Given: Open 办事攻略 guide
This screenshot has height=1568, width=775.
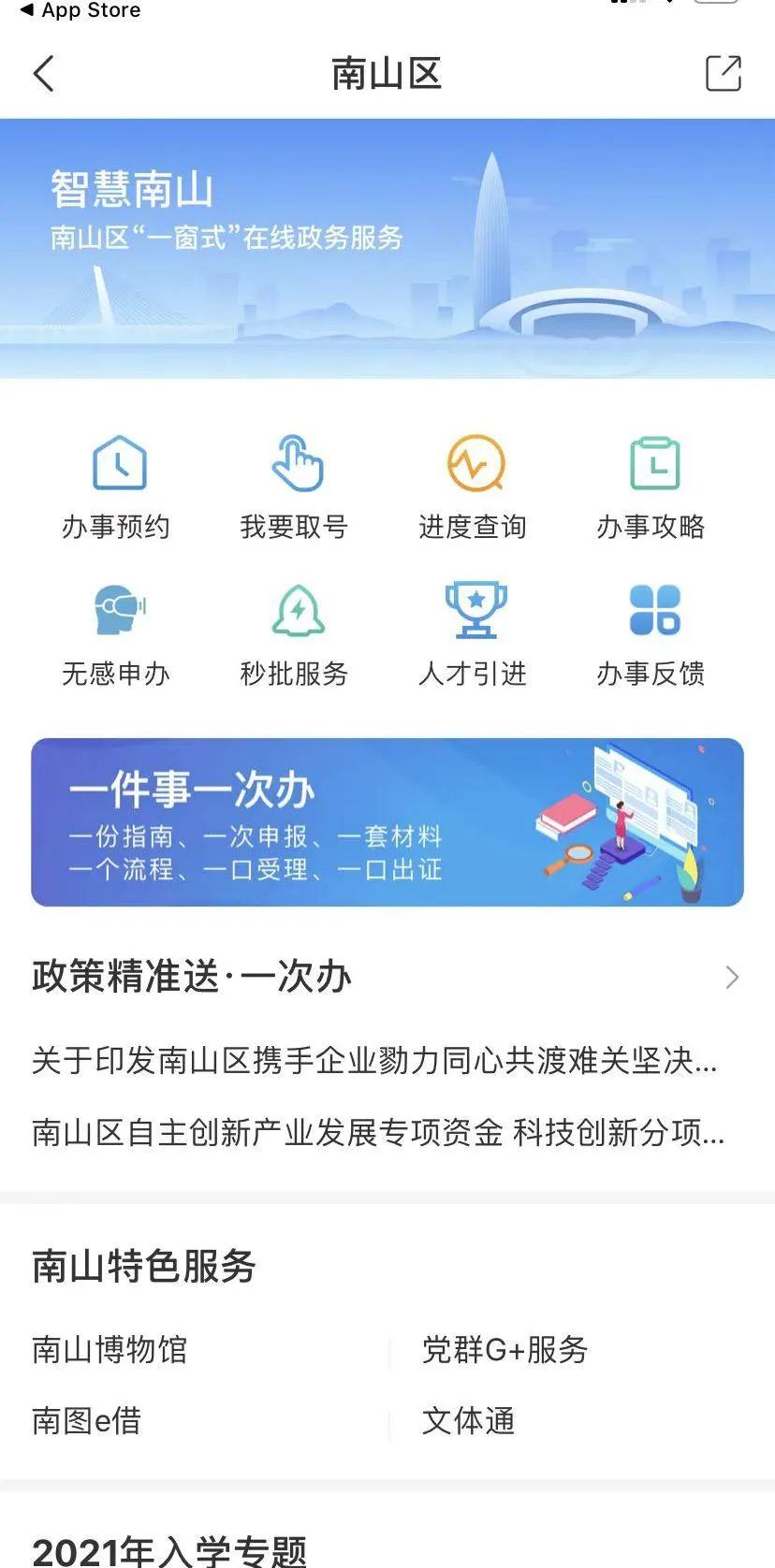Looking at the screenshot, I should (652, 487).
